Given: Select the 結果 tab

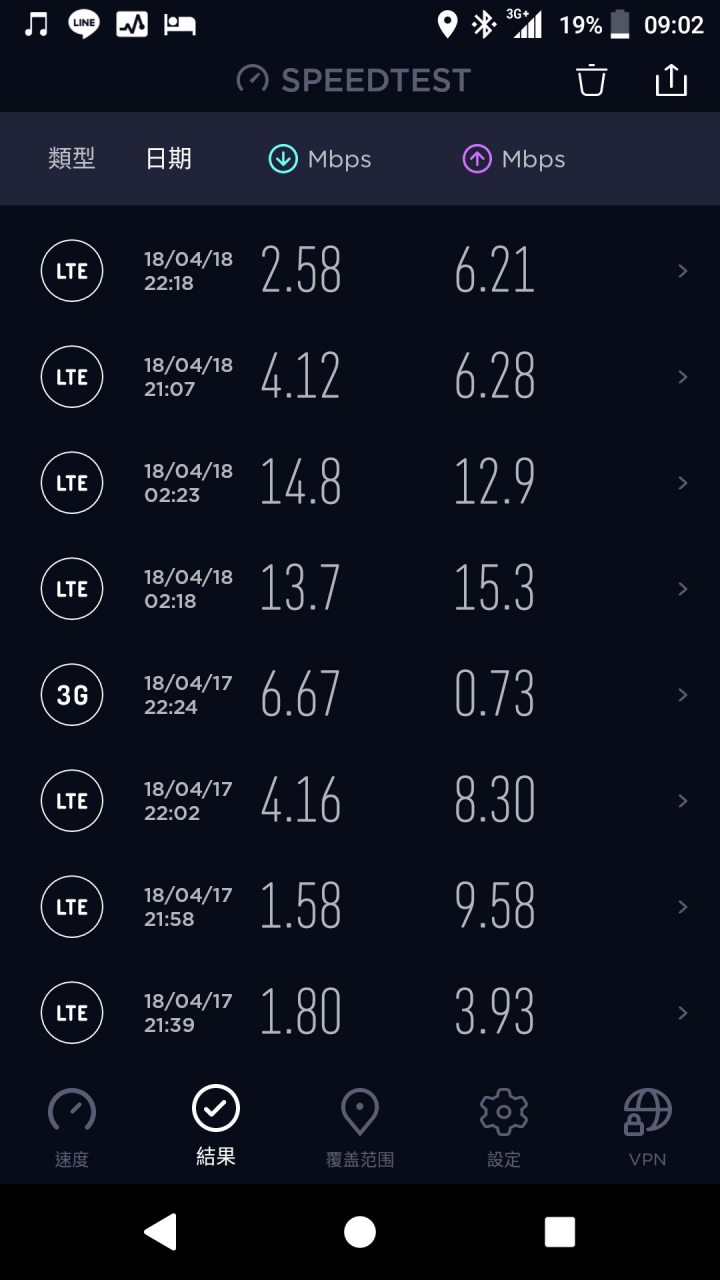Looking at the screenshot, I should coord(216,1128).
